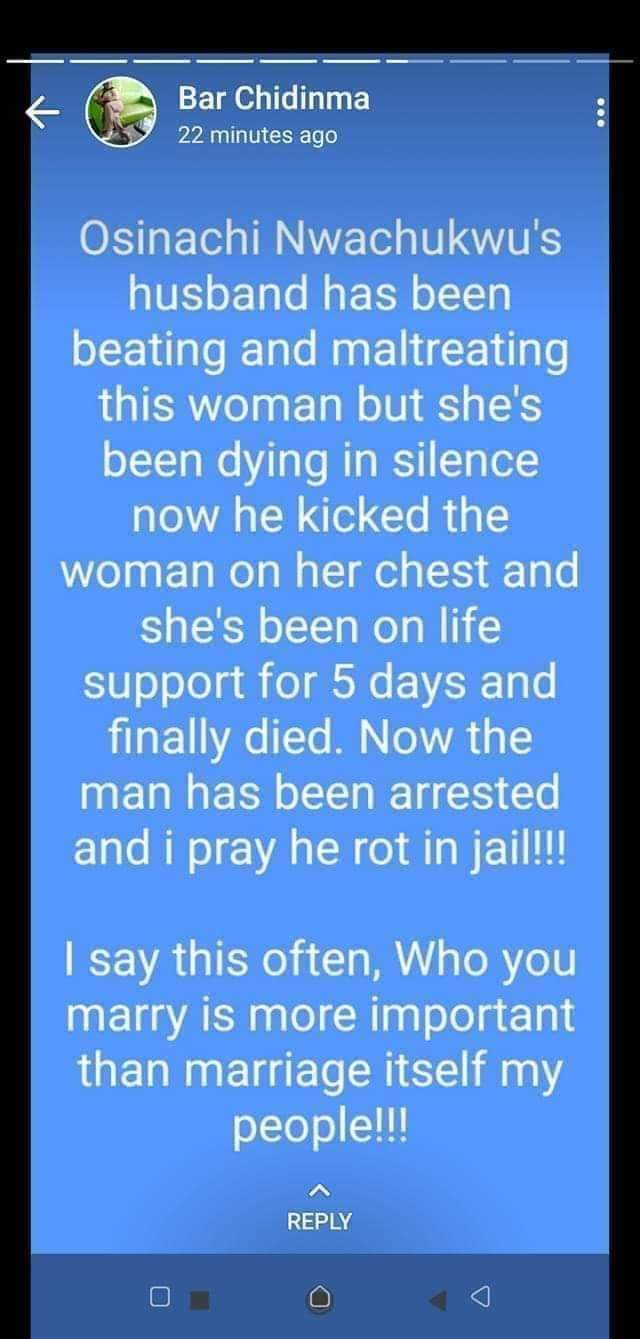640x1339 pixels.
Task: Open recent apps from the navigation bar
Action: (161, 1298)
